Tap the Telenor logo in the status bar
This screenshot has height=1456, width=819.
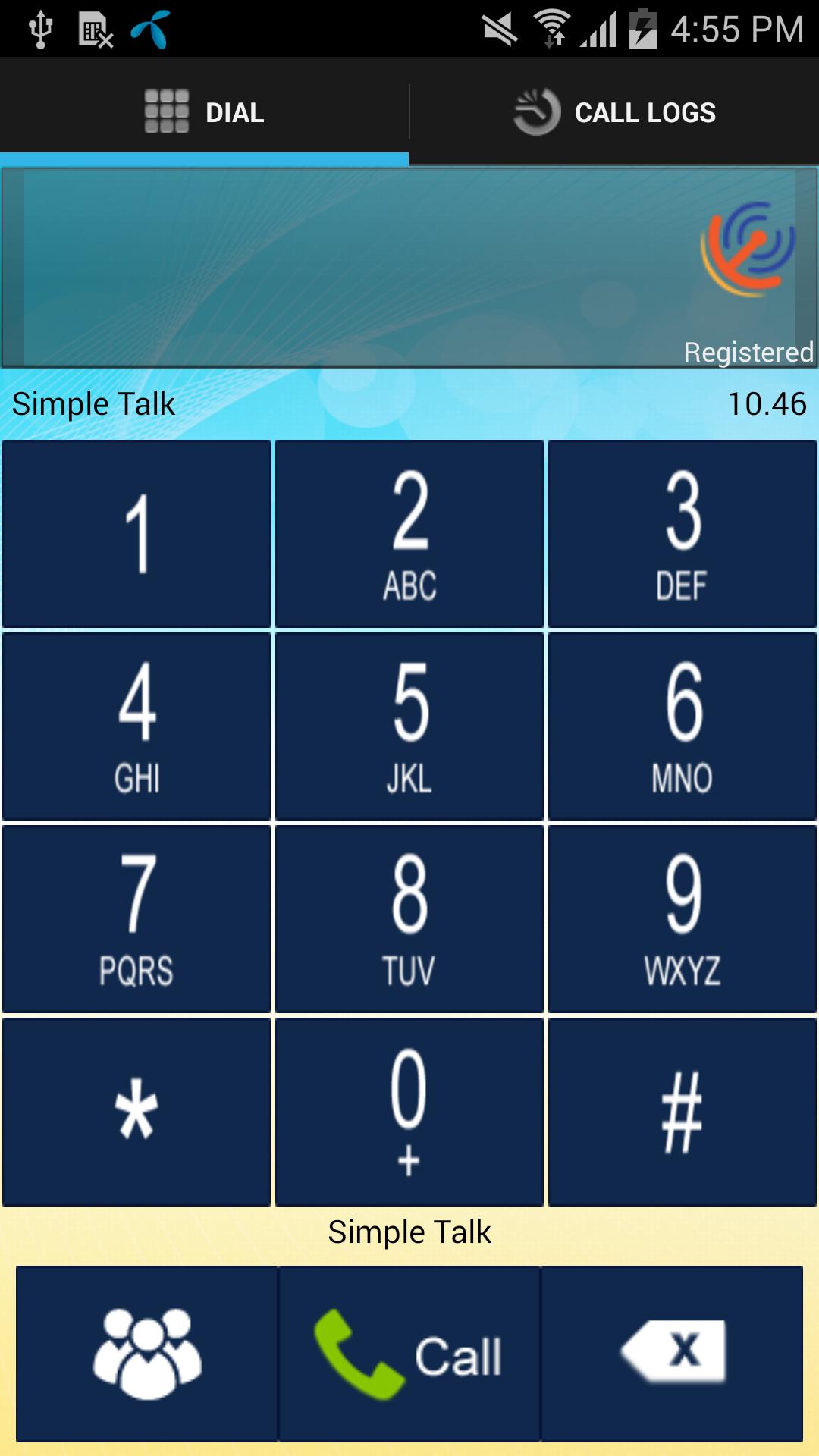[149, 27]
